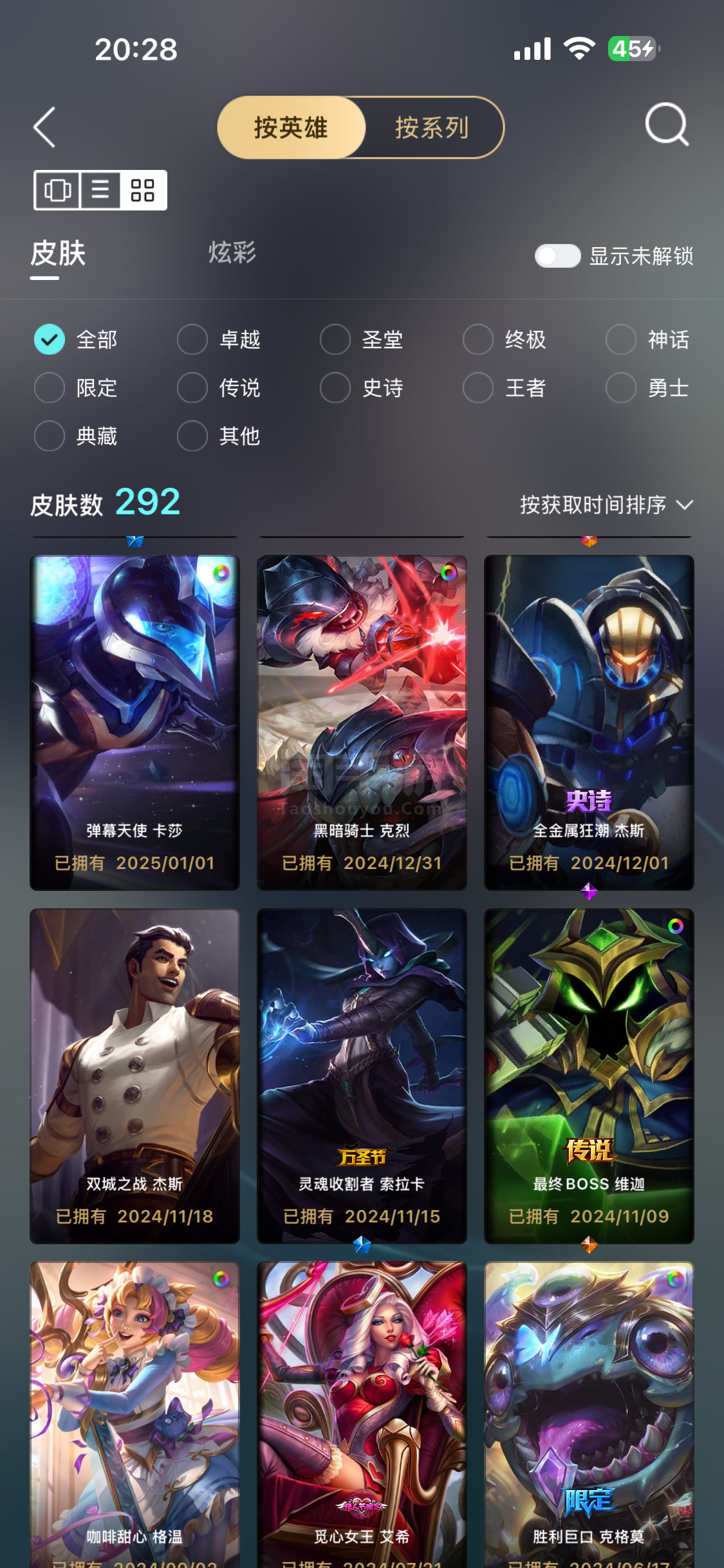Open the 弹幕天使 卡莎 skin card
Image resolution: width=724 pixels, height=1568 pixels.
point(135,723)
